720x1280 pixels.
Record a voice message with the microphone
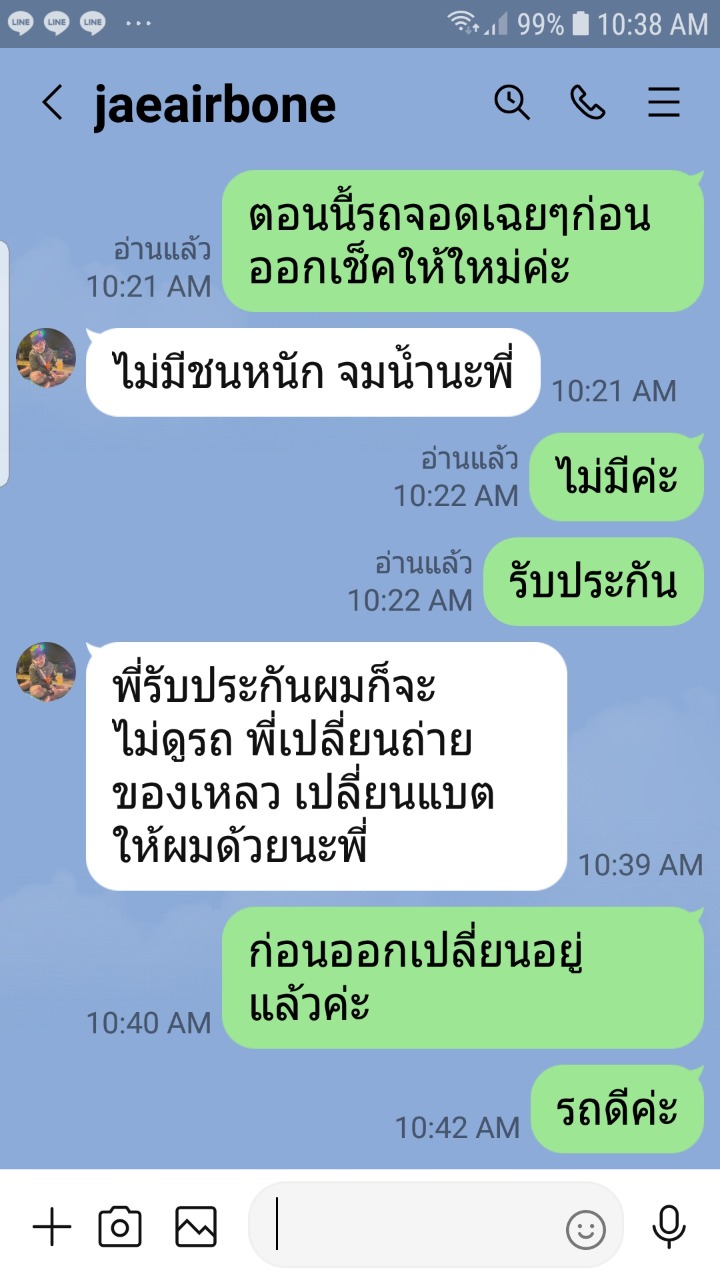point(668,1226)
